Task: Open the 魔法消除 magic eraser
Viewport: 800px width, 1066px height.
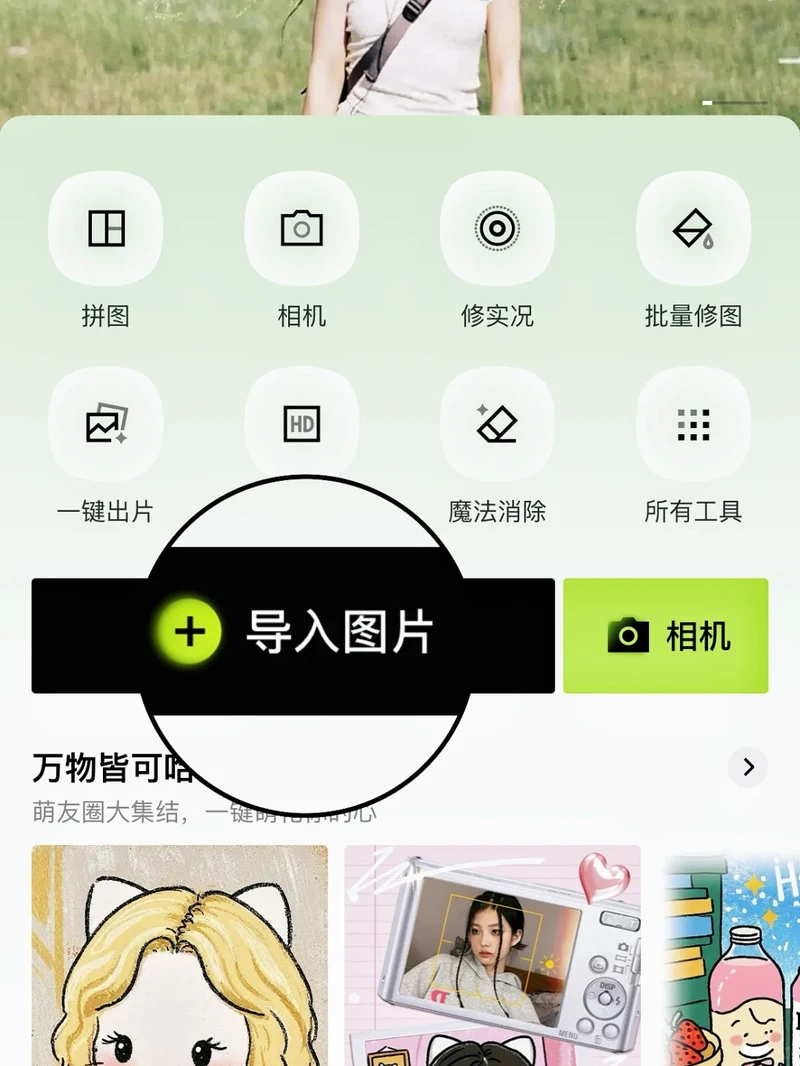Action: (497, 425)
